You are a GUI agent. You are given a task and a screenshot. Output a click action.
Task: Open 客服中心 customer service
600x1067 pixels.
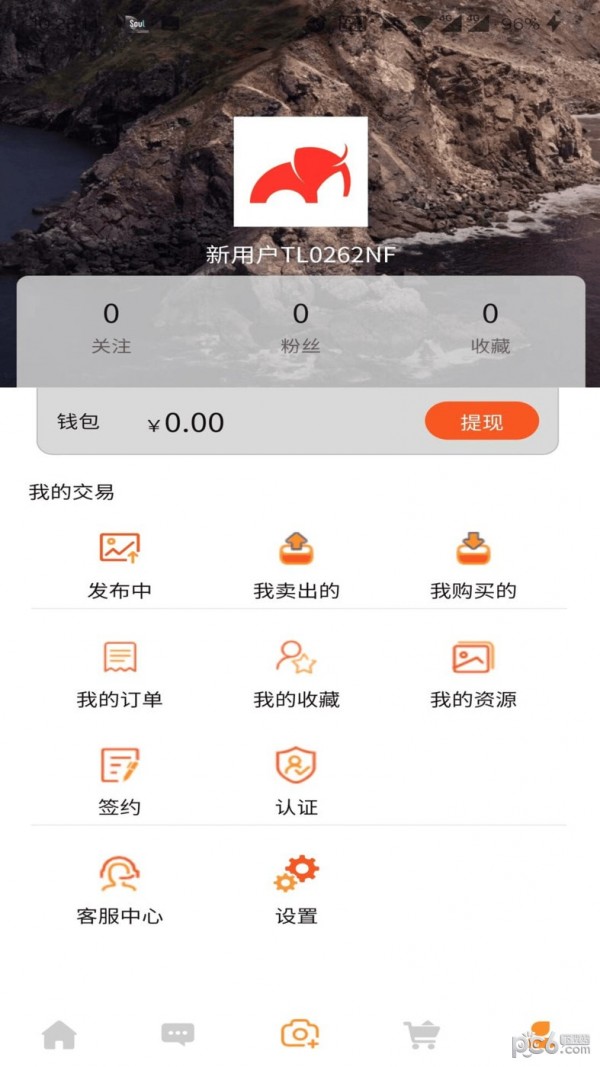tap(120, 889)
